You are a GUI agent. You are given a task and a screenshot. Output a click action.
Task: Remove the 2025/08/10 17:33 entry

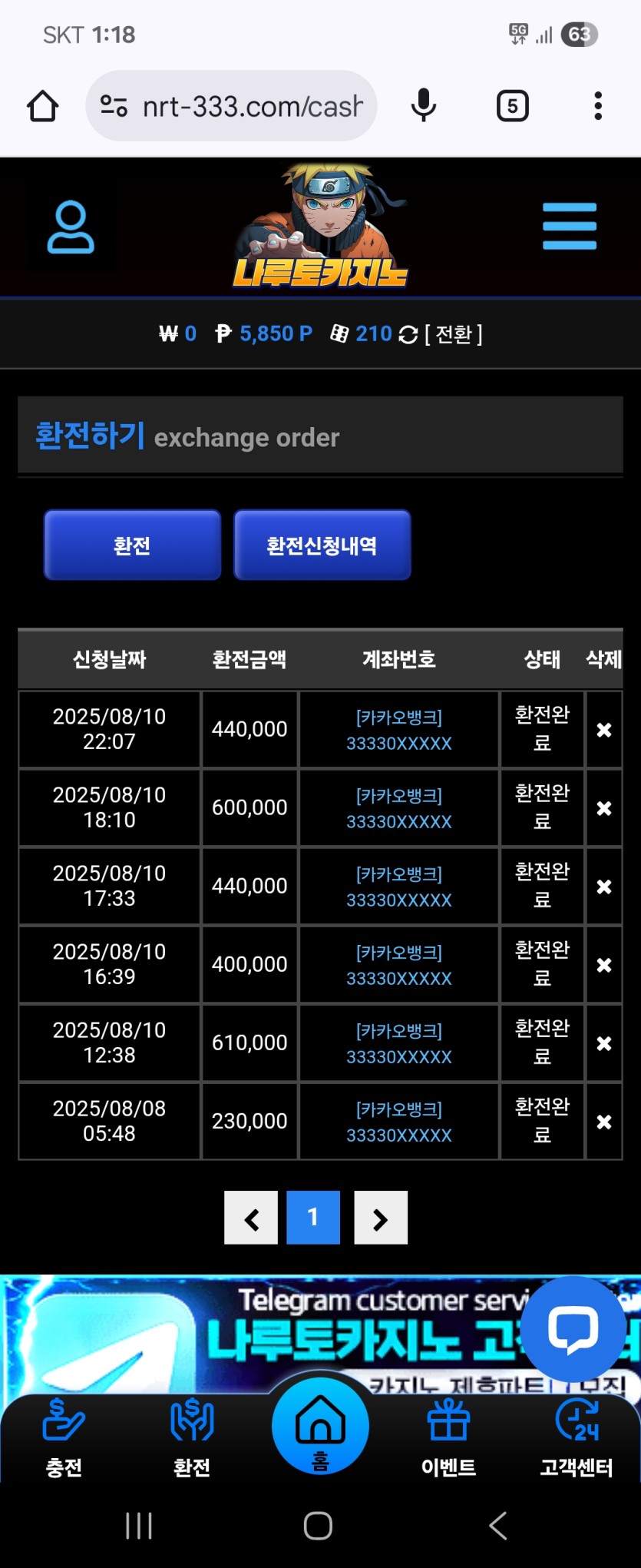[604, 887]
